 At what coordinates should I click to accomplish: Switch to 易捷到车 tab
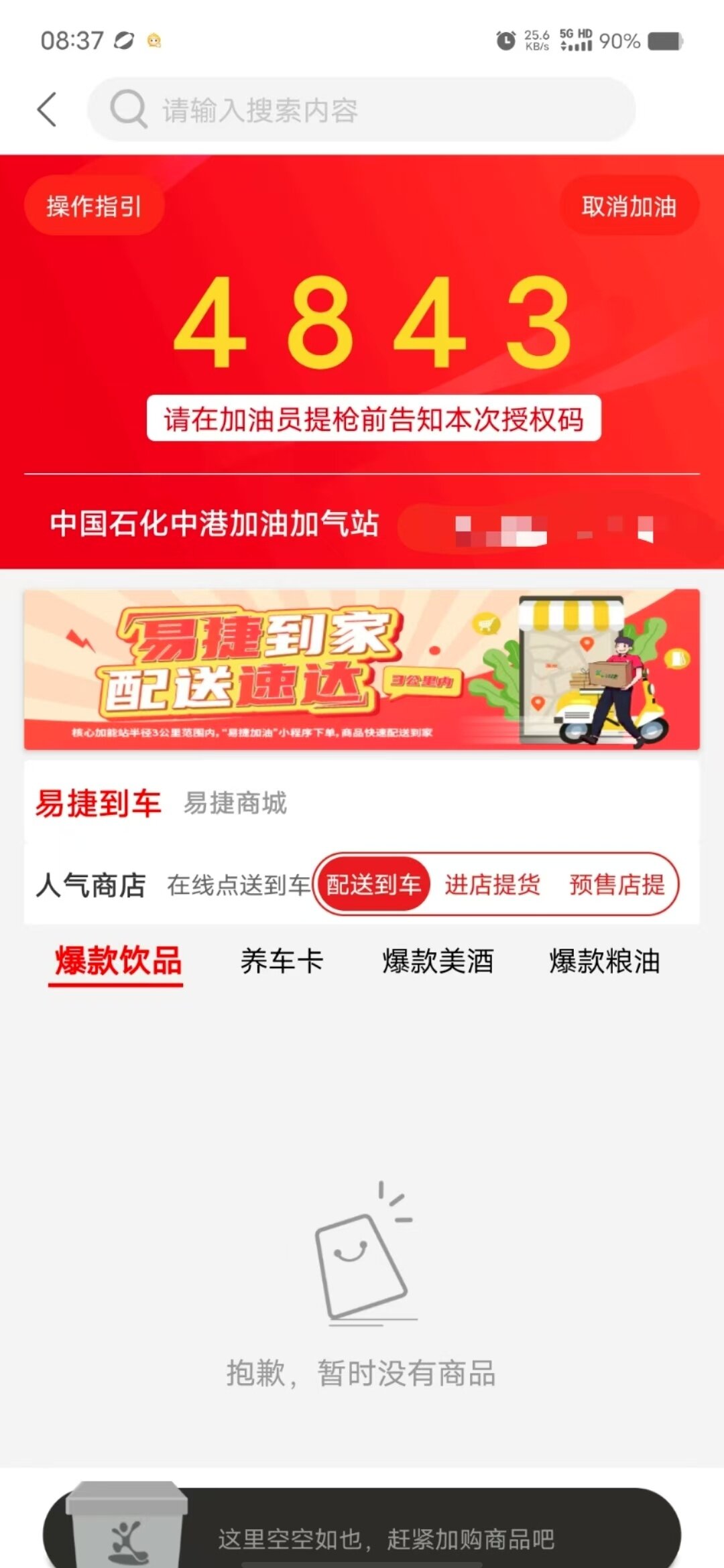click(98, 803)
